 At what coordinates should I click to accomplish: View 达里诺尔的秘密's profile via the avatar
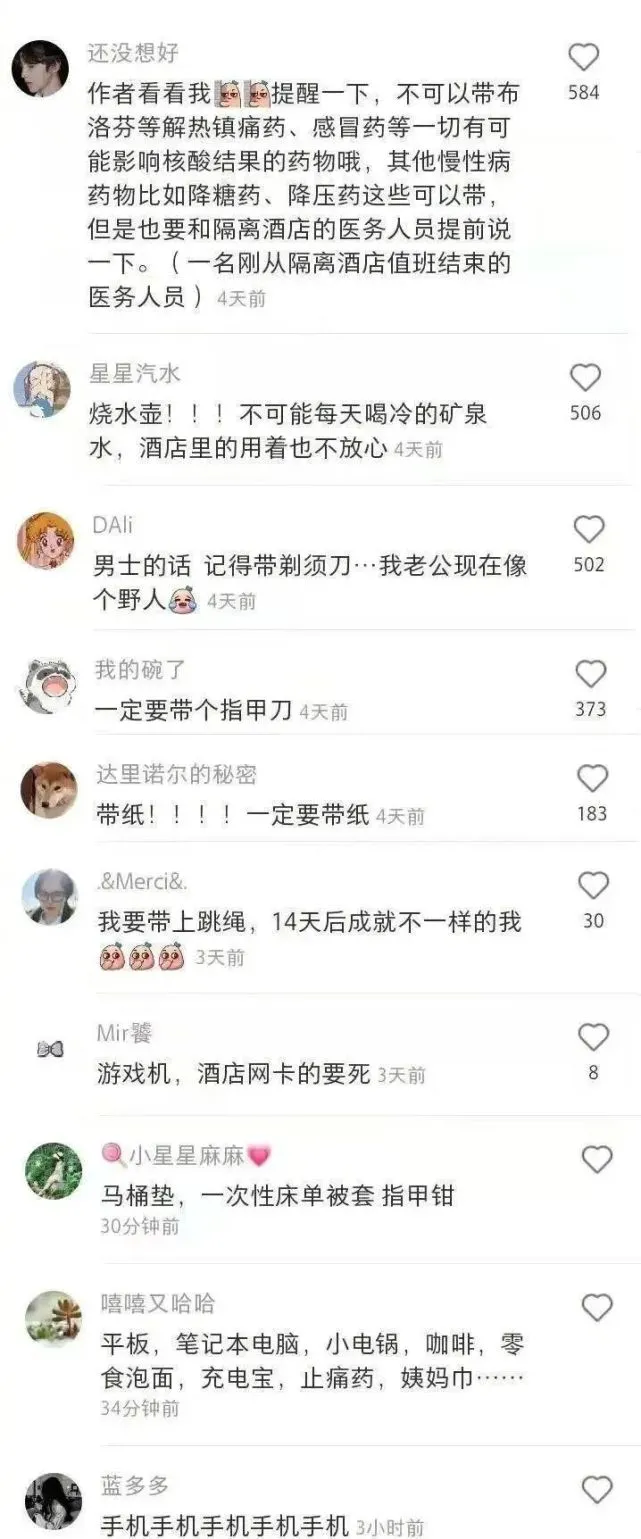click(48, 790)
